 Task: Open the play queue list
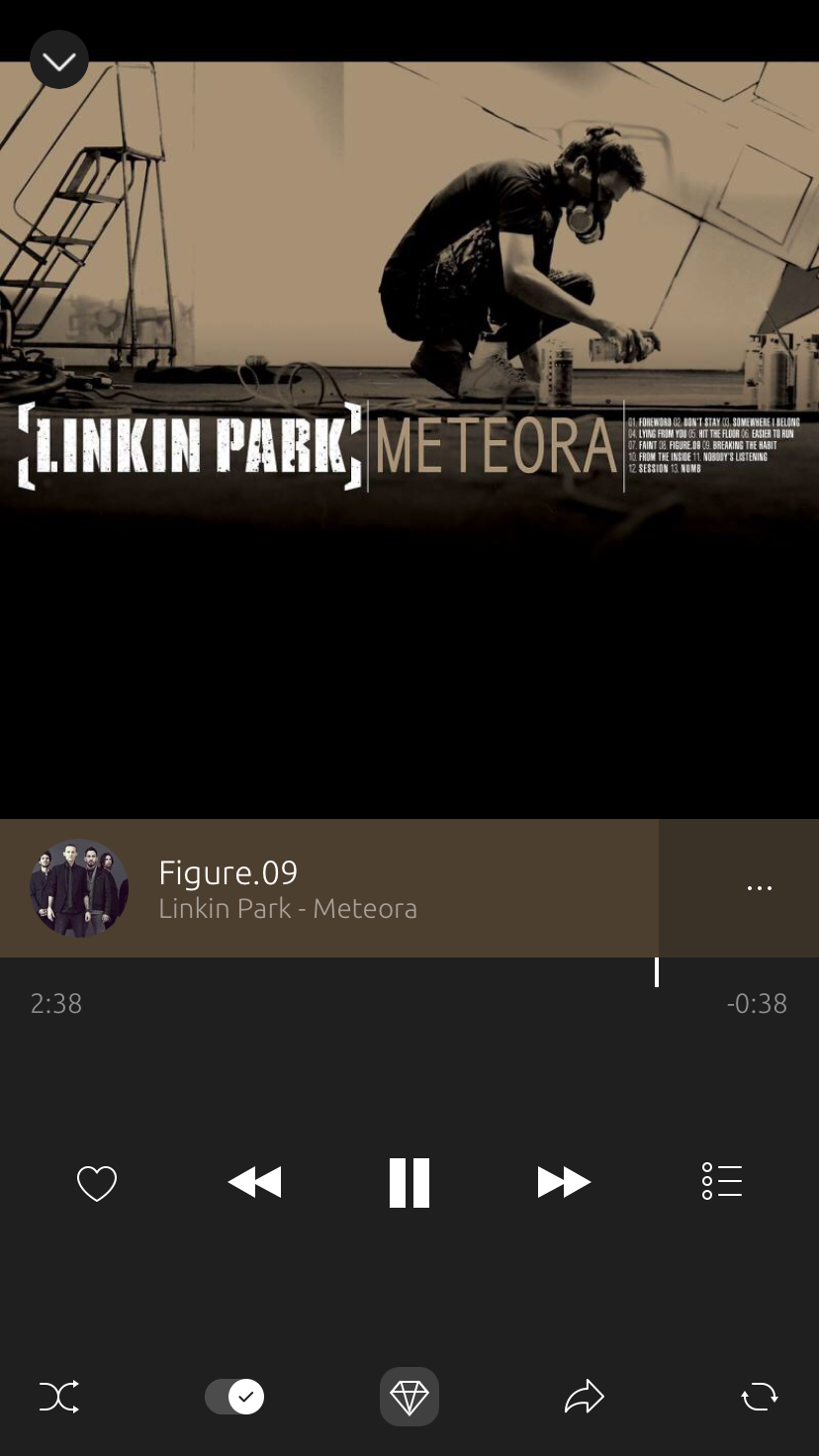(722, 1181)
